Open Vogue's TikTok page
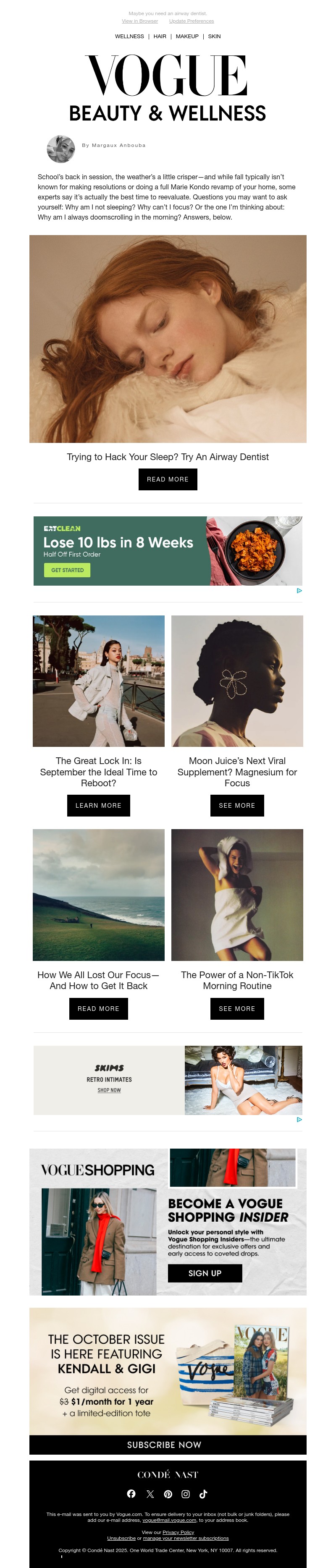This screenshot has height=1568, width=336. (x=203, y=1494)
